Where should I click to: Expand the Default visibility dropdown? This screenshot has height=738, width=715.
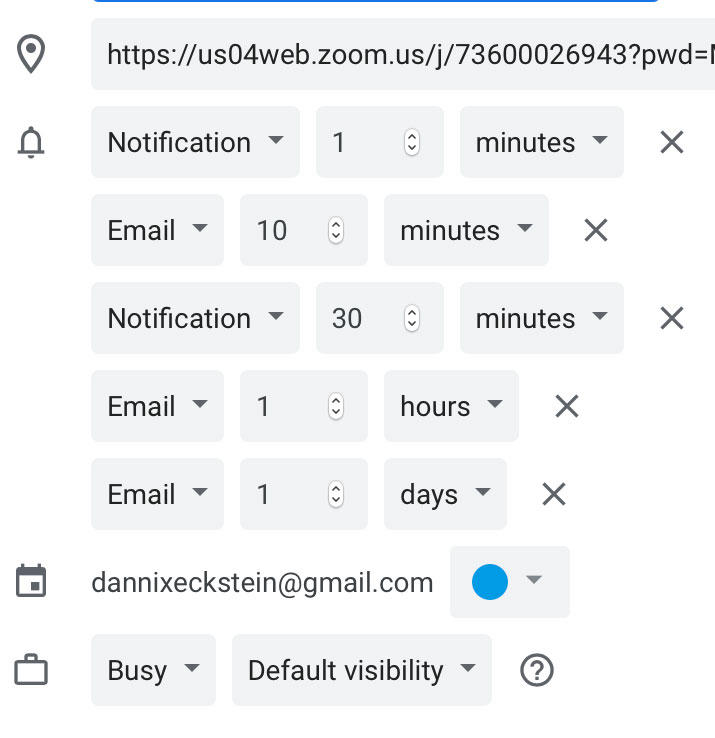[361, 670]
